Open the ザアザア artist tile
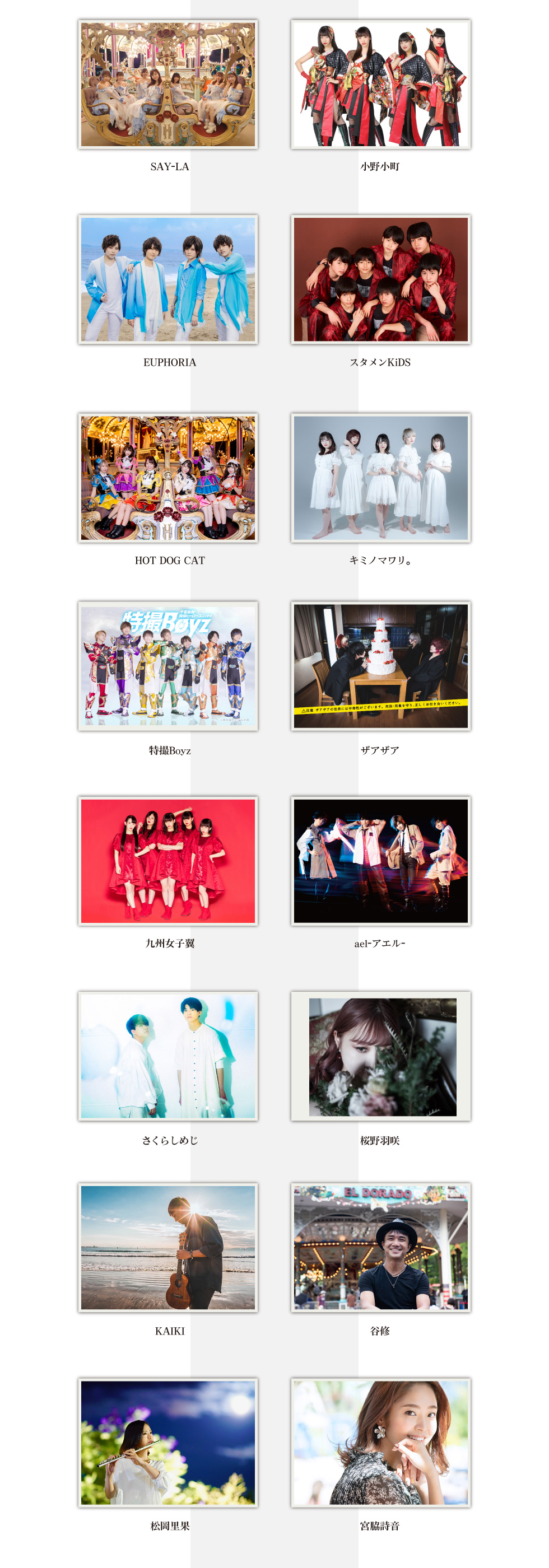This screenshot has height=1568, width=549. coord(380,666)
